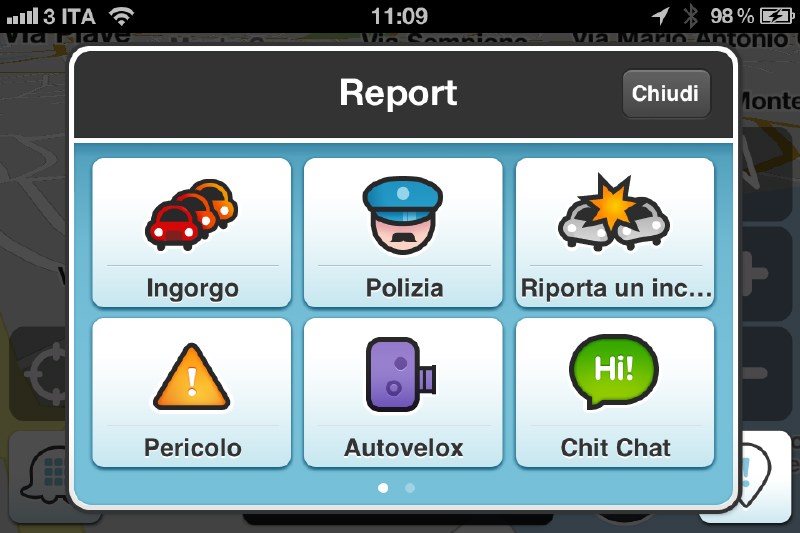800x533 pixels.
Task: Close the Report dialog with Chiudi
Action: [665, 94]
